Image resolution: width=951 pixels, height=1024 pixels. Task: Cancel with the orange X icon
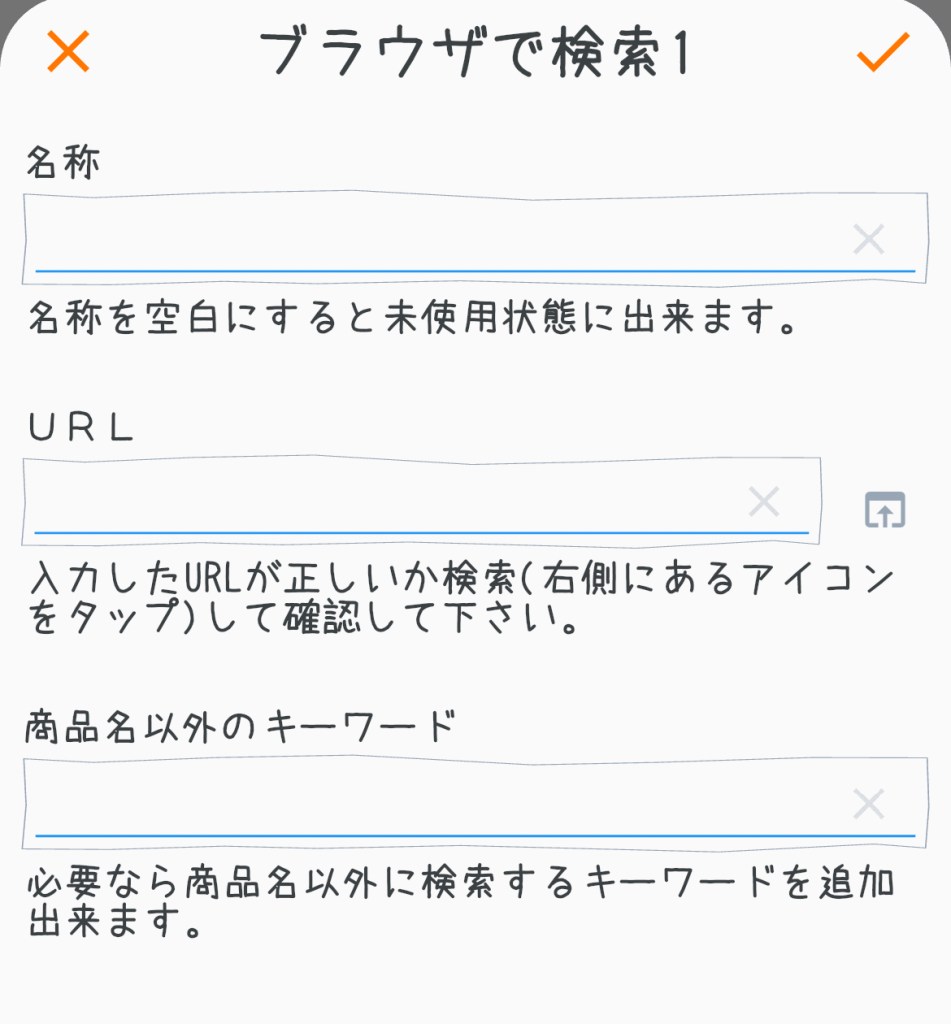68,52
